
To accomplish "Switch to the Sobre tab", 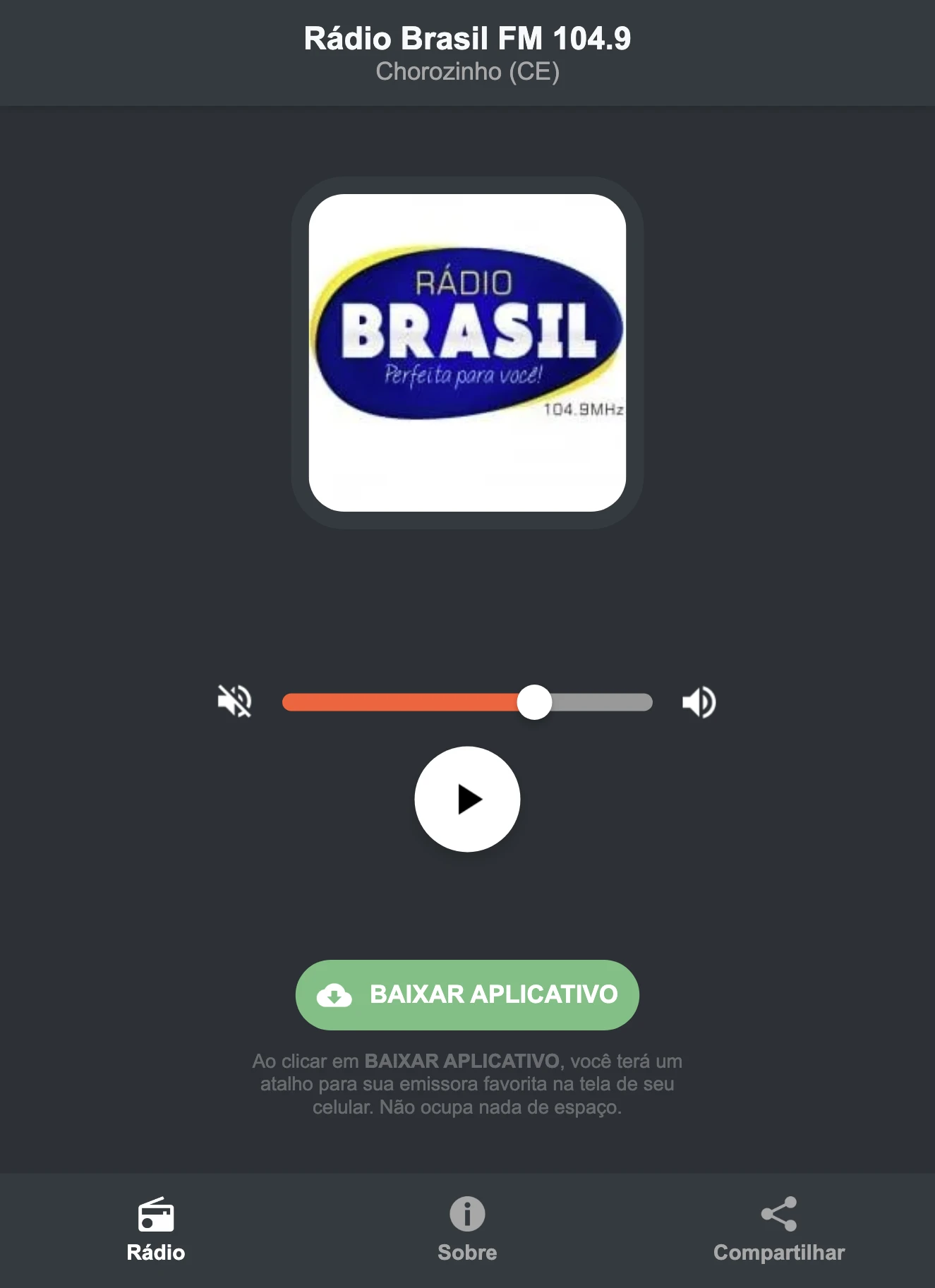I will [x=467, y=1232].
